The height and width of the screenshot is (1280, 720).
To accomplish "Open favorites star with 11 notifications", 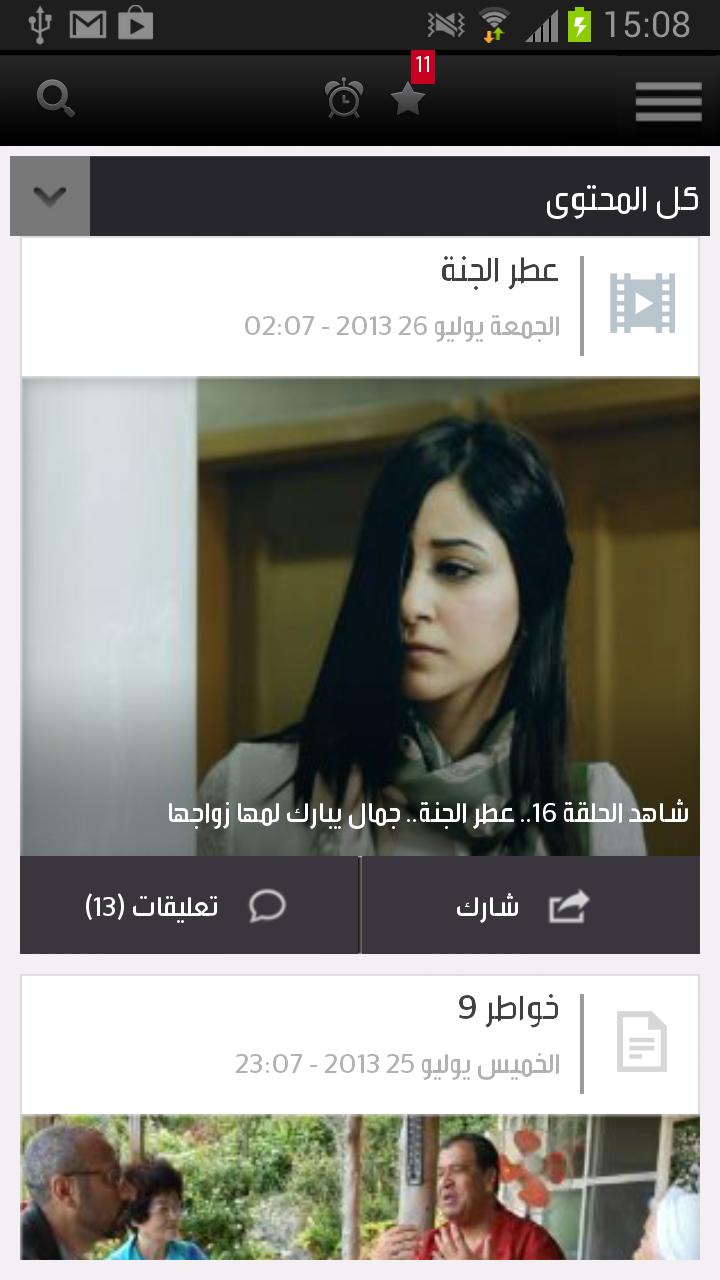I will (409, 98).
